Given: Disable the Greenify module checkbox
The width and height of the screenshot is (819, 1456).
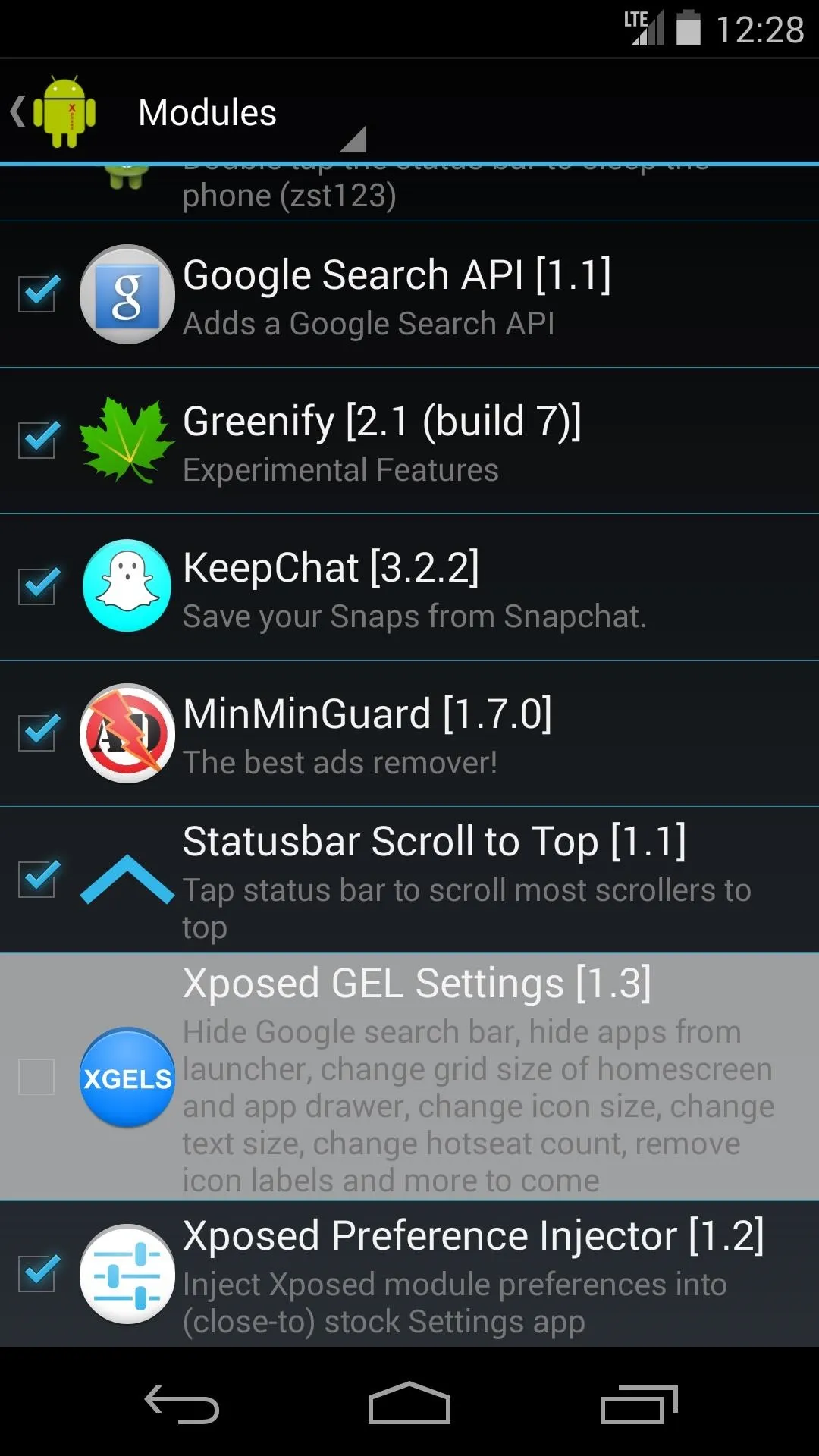Looking at the screenshot, I should click(x=38, y=441).
